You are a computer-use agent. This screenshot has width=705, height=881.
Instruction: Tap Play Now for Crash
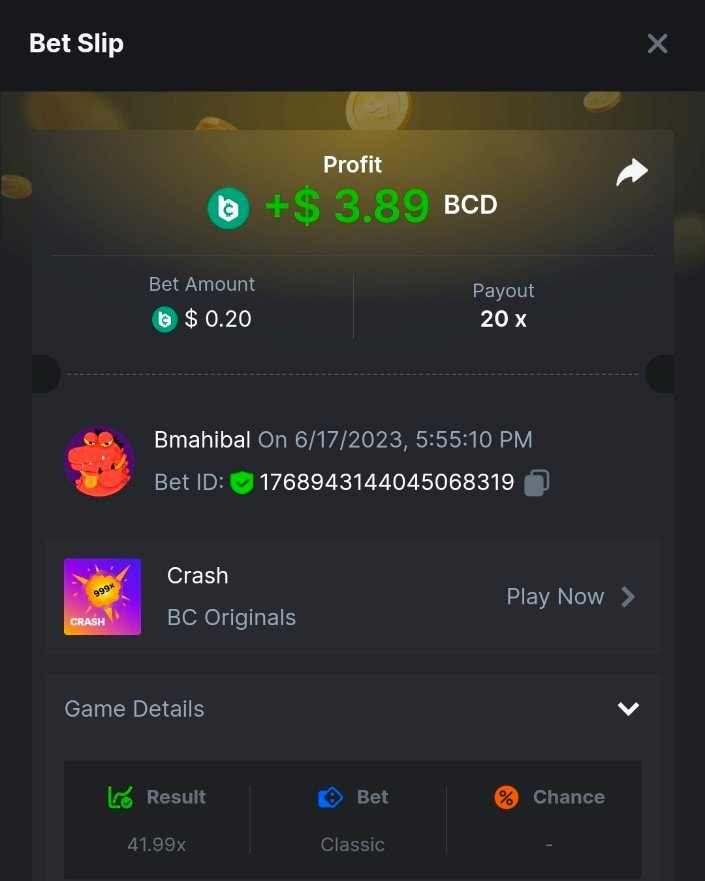point(570,597)
